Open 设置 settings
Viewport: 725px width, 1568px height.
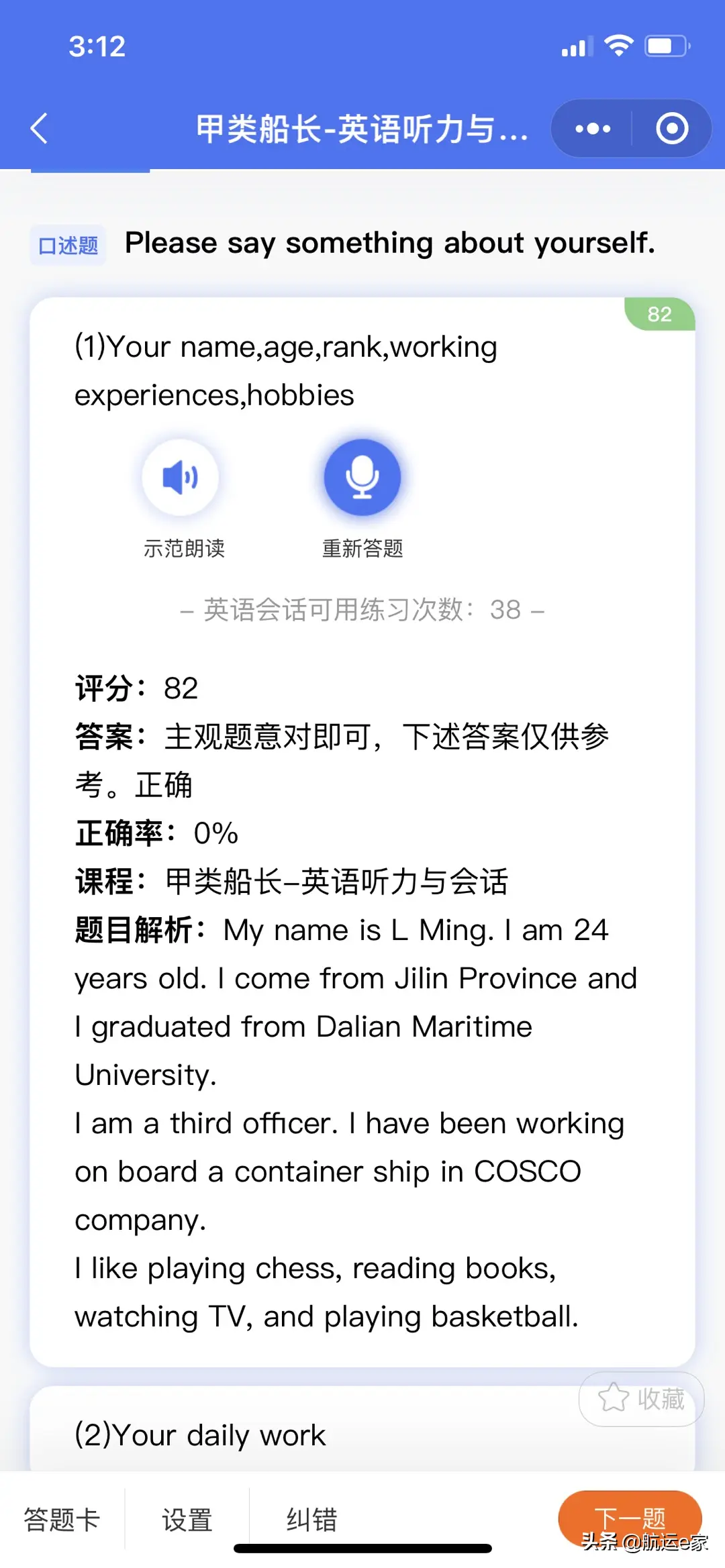pyautogui.click(x=187, y=1520)
